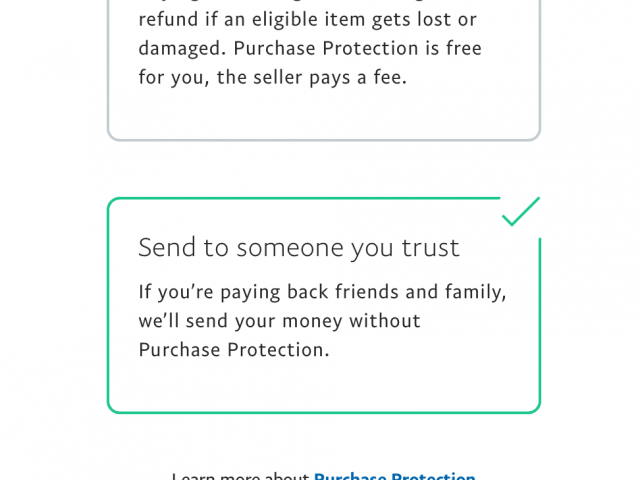The height and width of the screenshot is (480, 640).
Task: Open the Purchase Protection link
Action: click(394, 476)
